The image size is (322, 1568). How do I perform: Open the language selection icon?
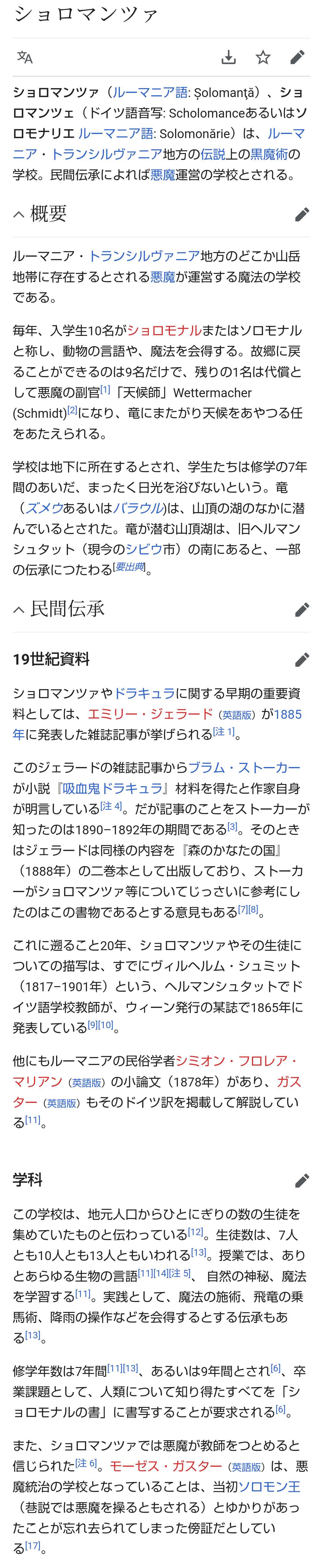click(x=25, y=57)
